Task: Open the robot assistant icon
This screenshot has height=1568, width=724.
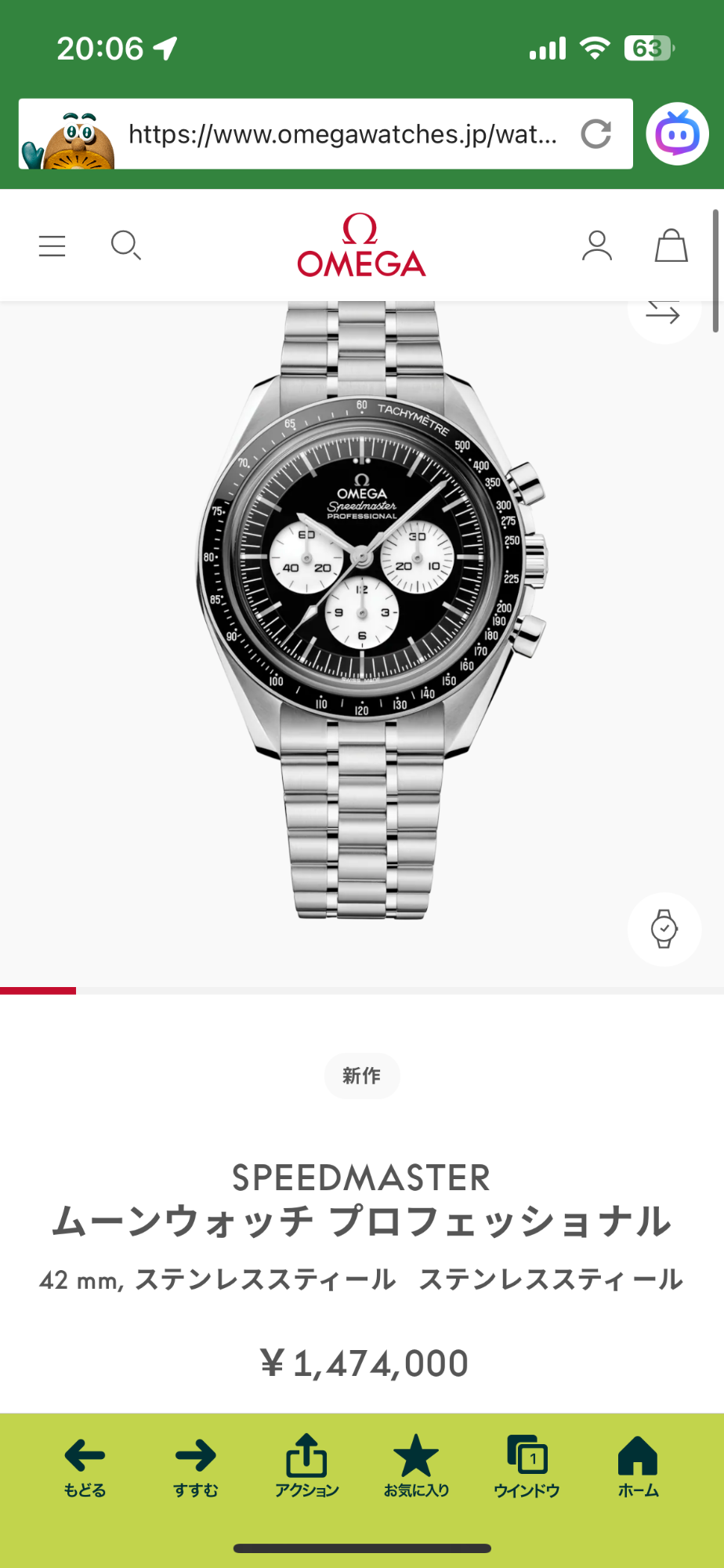Action: pos(677,134)
